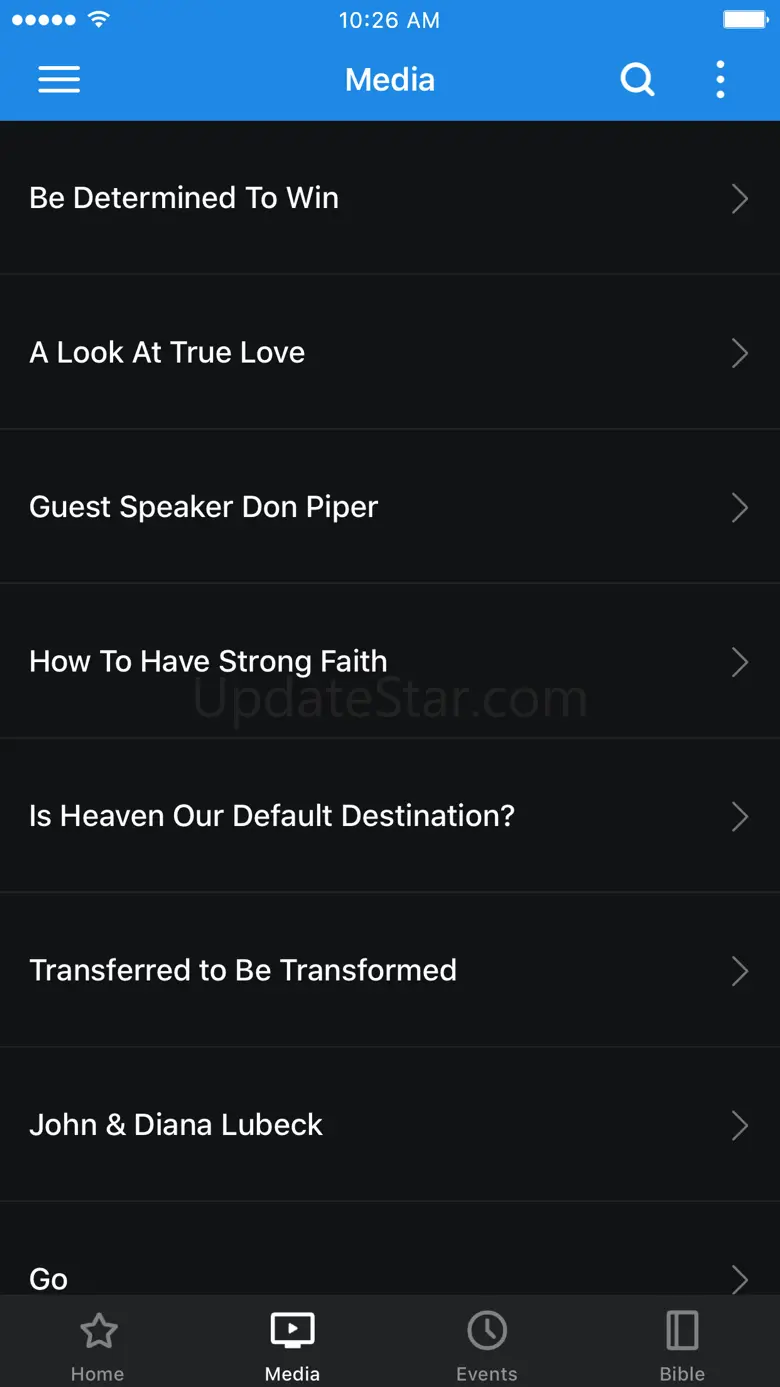Screen dimensions: 780x1387
Task: Switch to the Home tab
Action: point(98,1344)
